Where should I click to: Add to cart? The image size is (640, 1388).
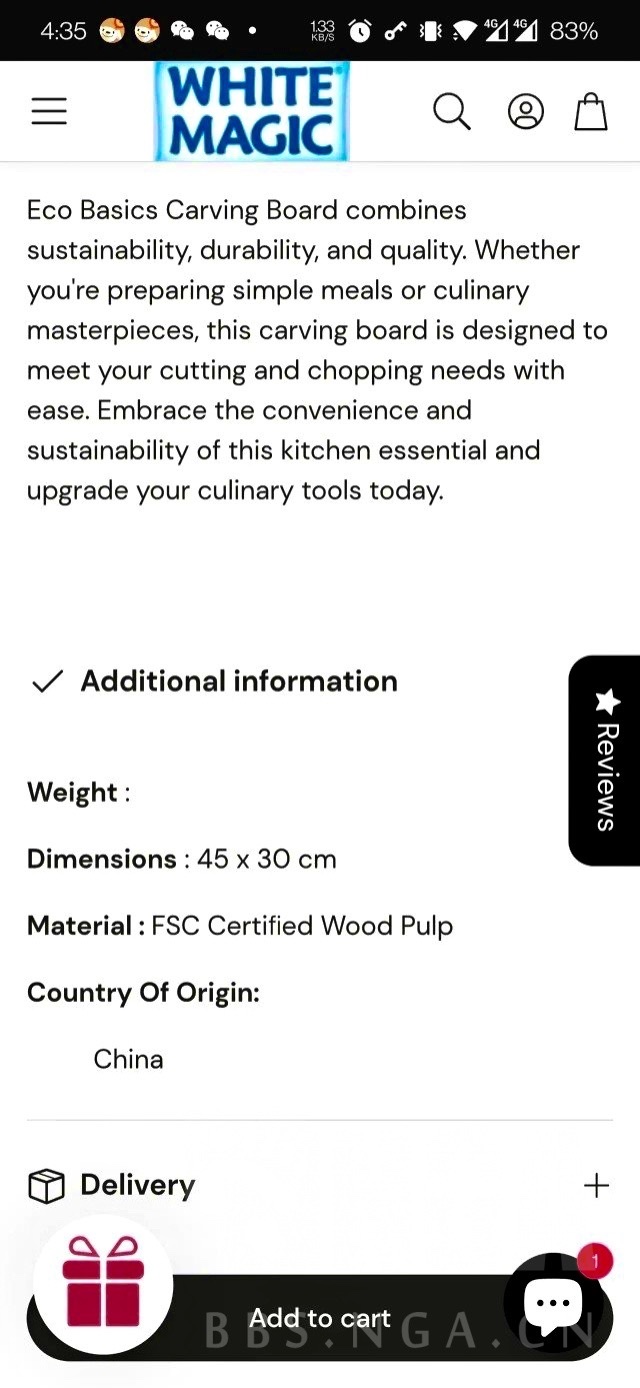320,1319
